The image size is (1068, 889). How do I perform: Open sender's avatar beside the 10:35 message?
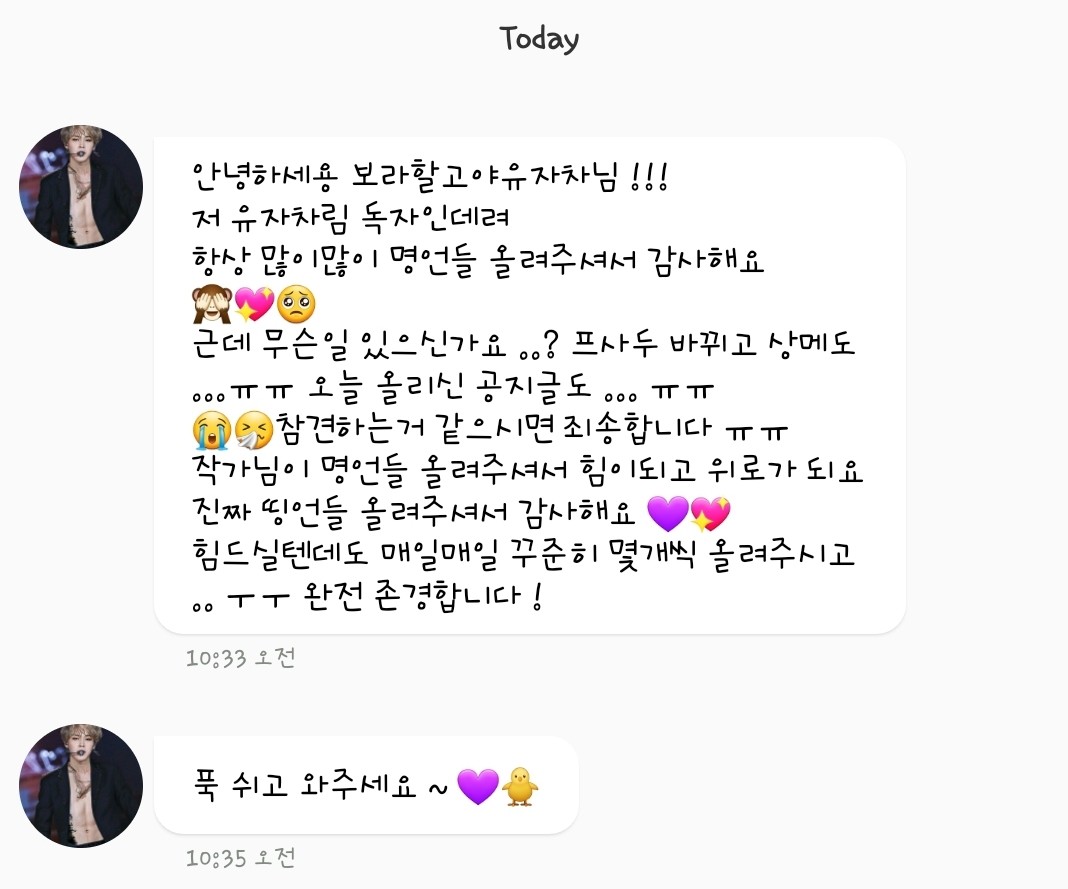click(x=81, y=786)
